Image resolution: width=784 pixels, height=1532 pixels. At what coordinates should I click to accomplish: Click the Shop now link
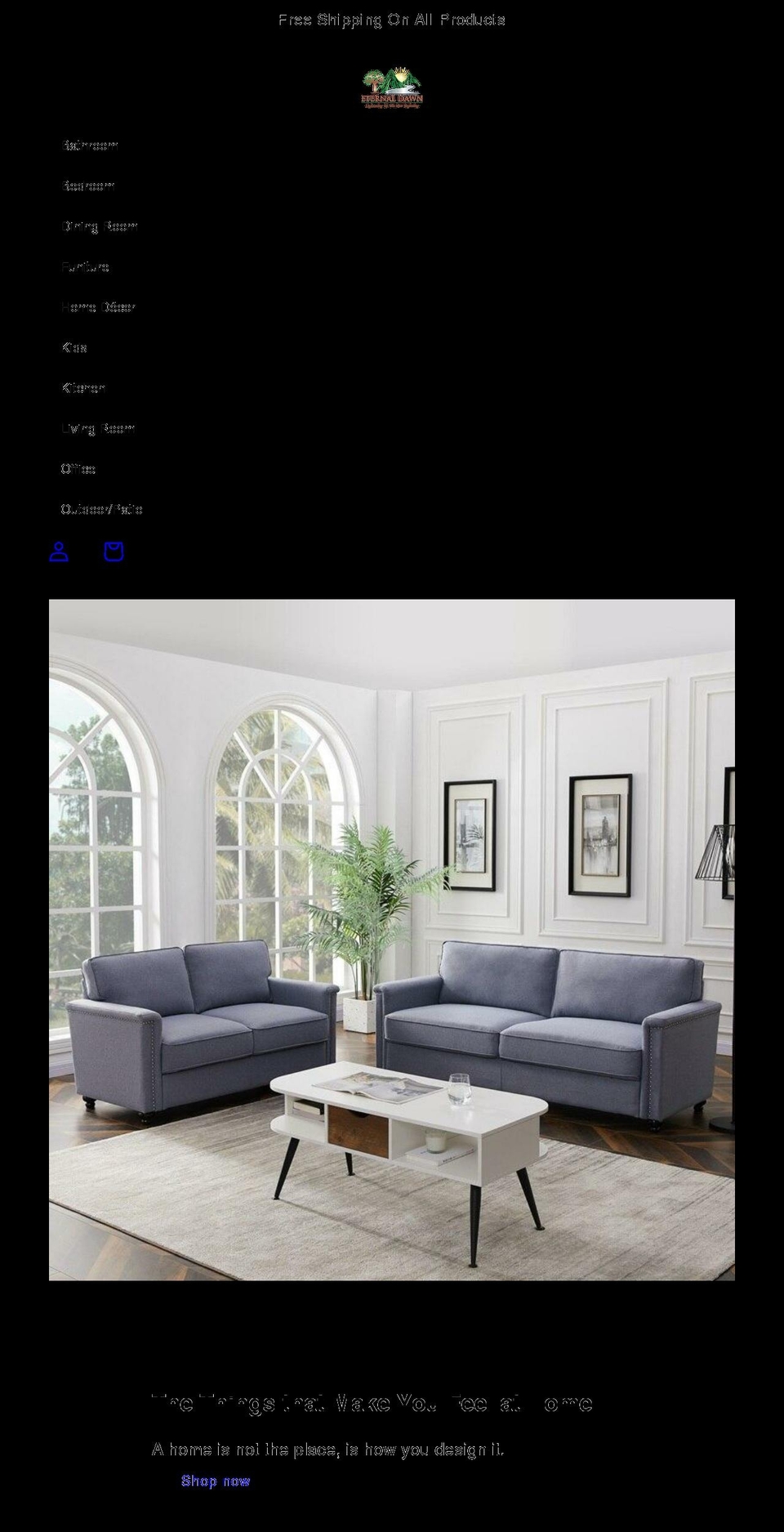coord(216,1481)
